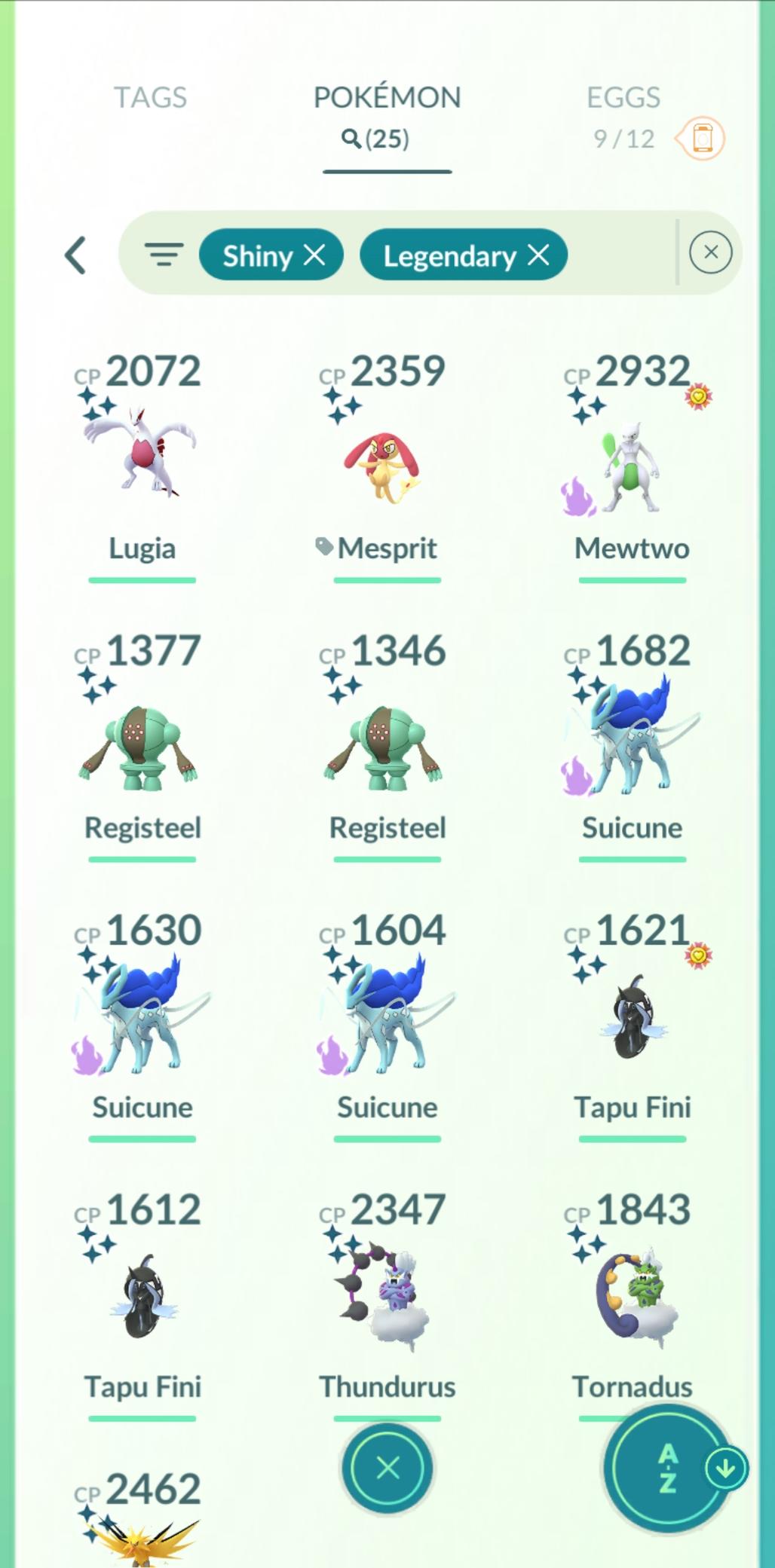This screenshot has height=1568, width=775.
Task: Clear the entire search query
Action: (x=710, y=252)
